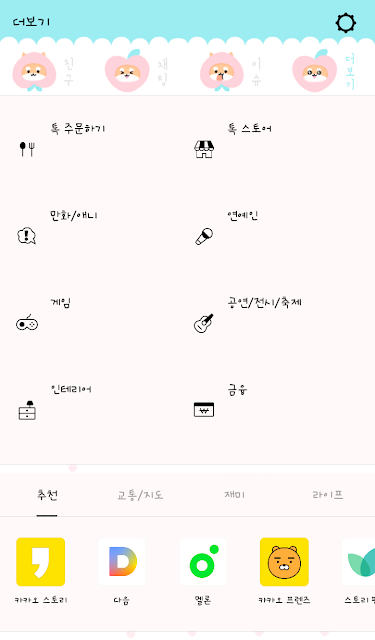This screenshot has height=640, width=375.
Task: Open the 금융 section
Action: click(x=281, y=402)
